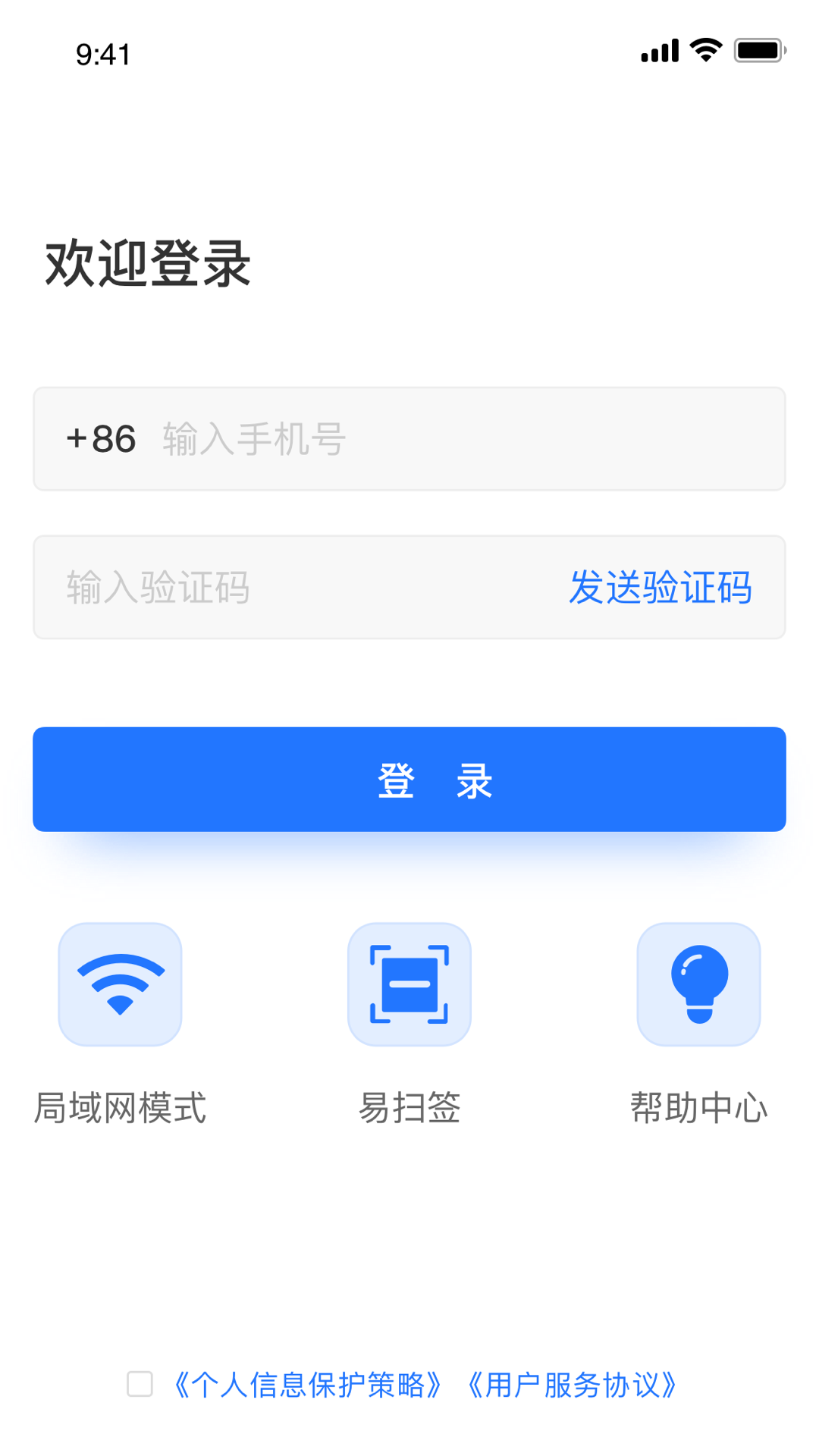Image resolution: width=819 pixels, height=1456 pixels.
Task: Change the country calling code from +86
Action: (x=102, y=438)
